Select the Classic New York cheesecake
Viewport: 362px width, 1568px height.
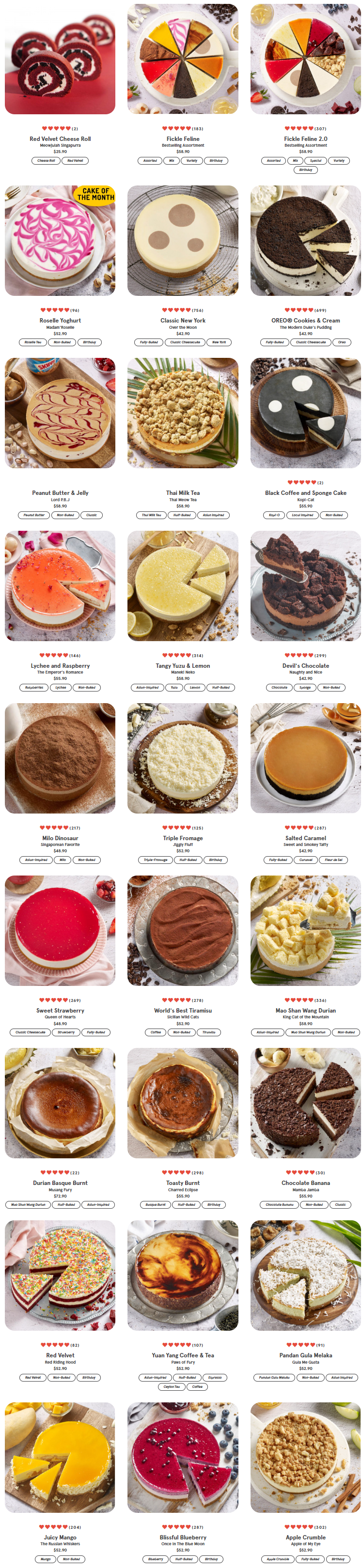pyautogui.click(x=183, y=241)
